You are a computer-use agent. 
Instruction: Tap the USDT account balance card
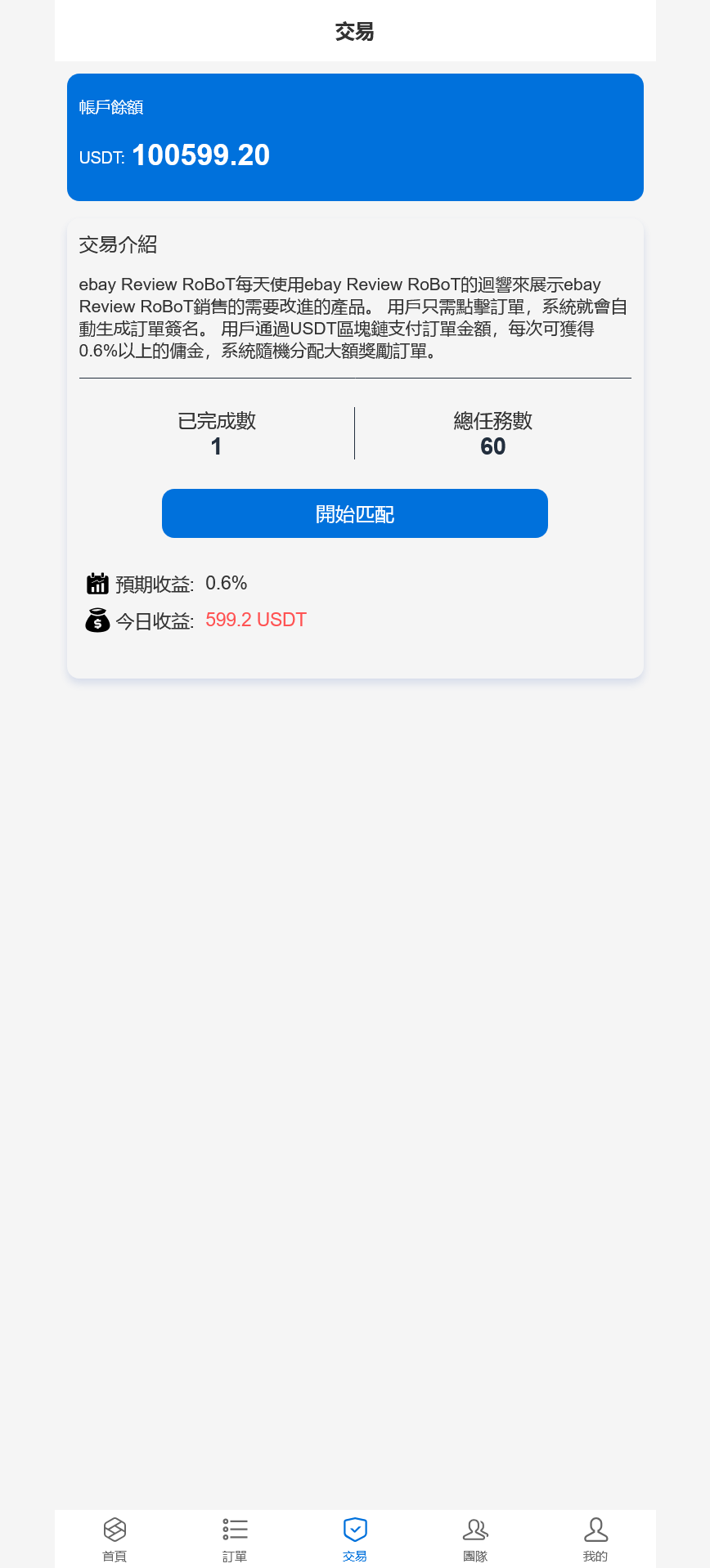(355, 137)
